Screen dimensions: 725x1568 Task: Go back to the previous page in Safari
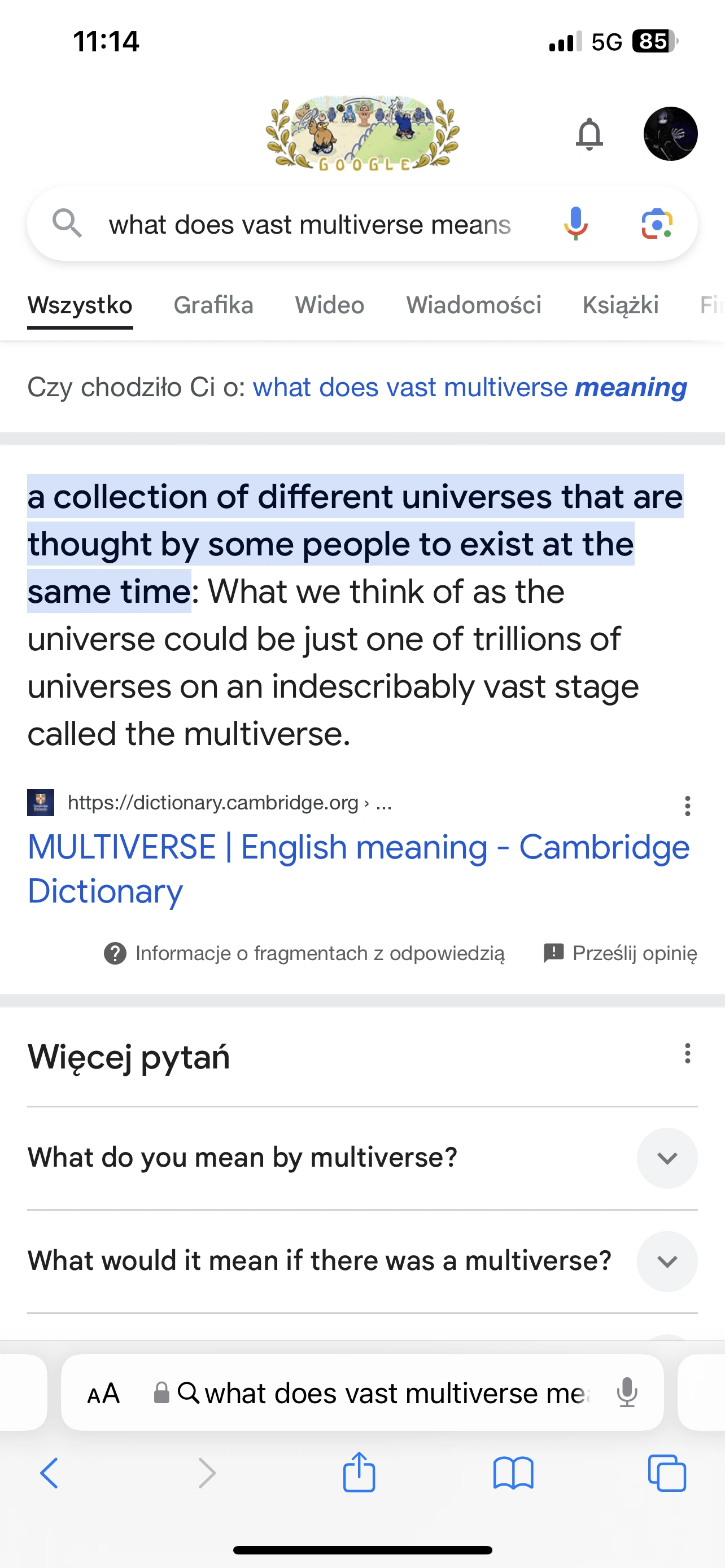point(49,1473)
